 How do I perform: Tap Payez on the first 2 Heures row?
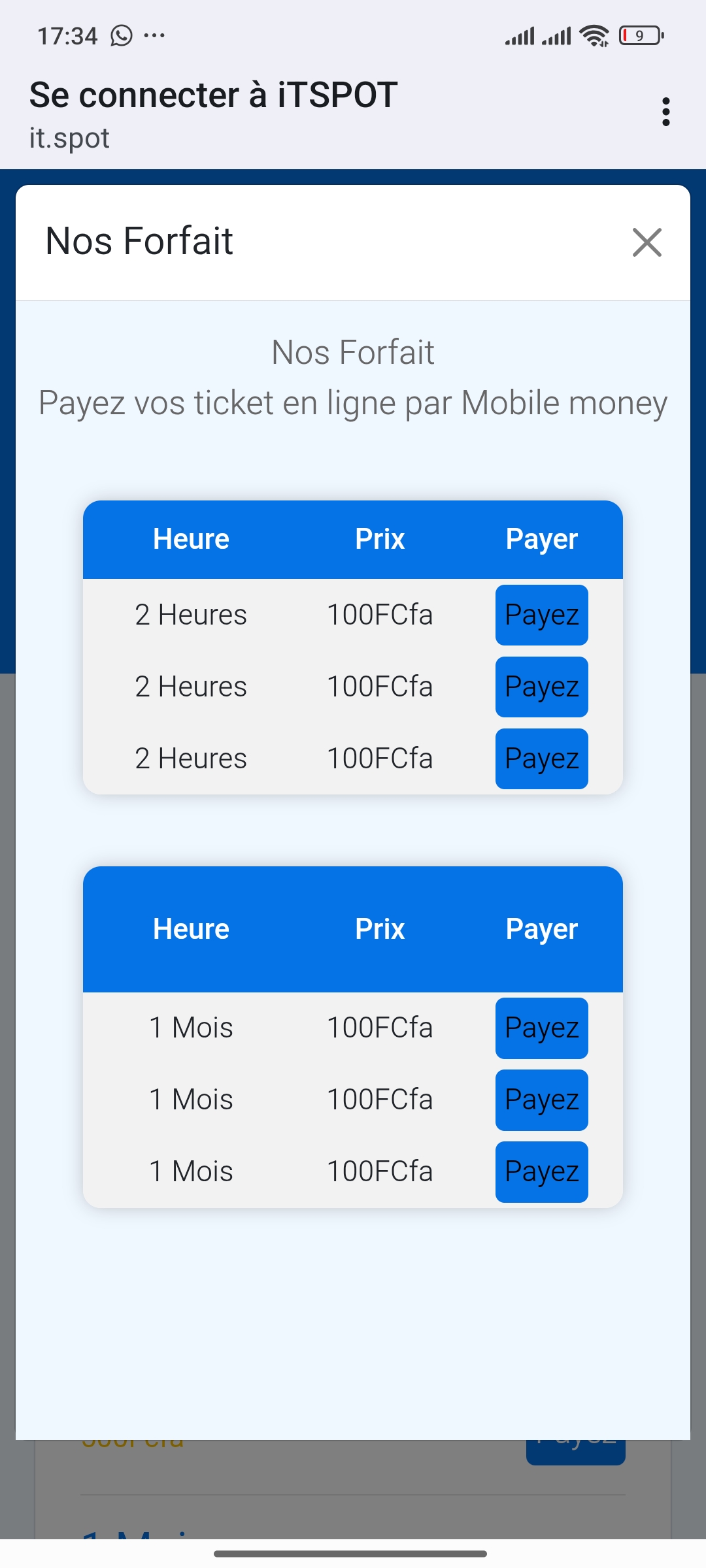pyautogui.click(x=541, y=615)
